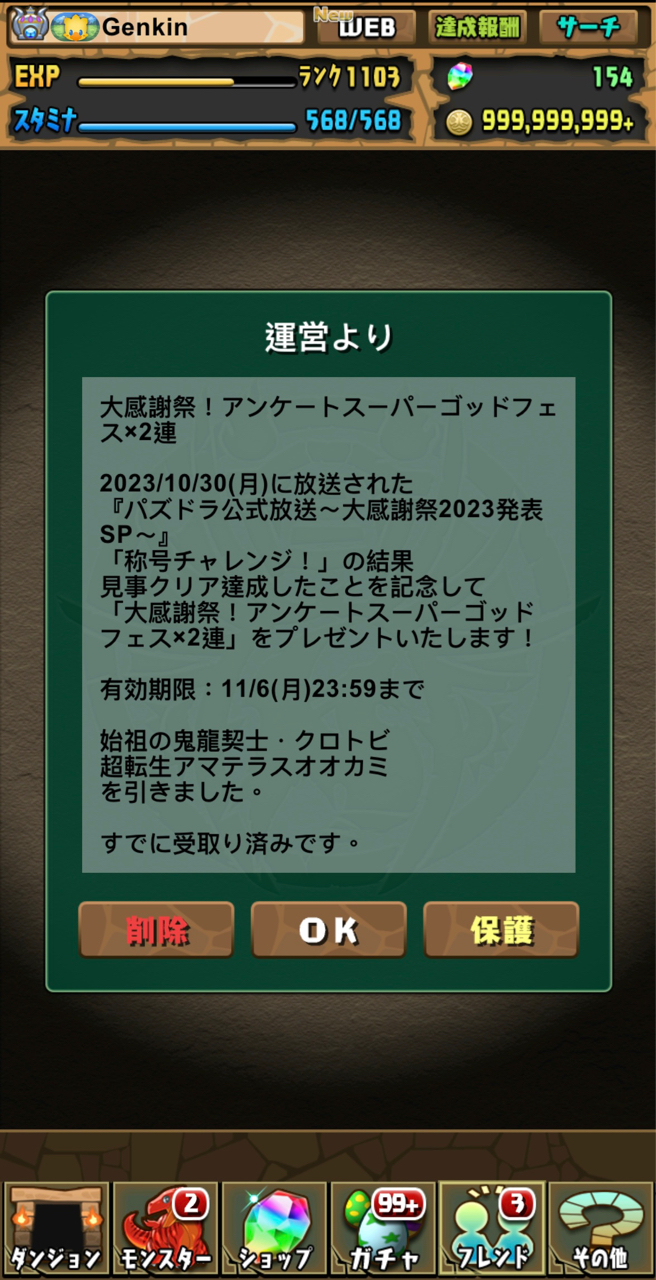The width and height of the screenshot is (656, 1280).
Task: Open the ガチャ tab
Action: (x=383, y=1227)
